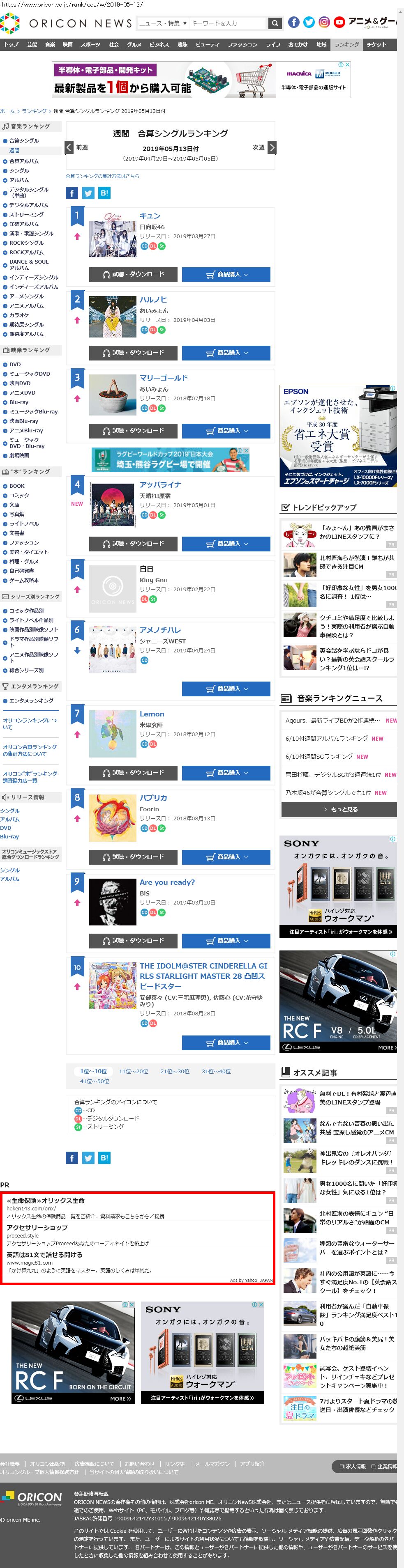The image size is (404, 1568).
Task: Select the 11位〜20位 ranking page
Action: click(134, 1071)
